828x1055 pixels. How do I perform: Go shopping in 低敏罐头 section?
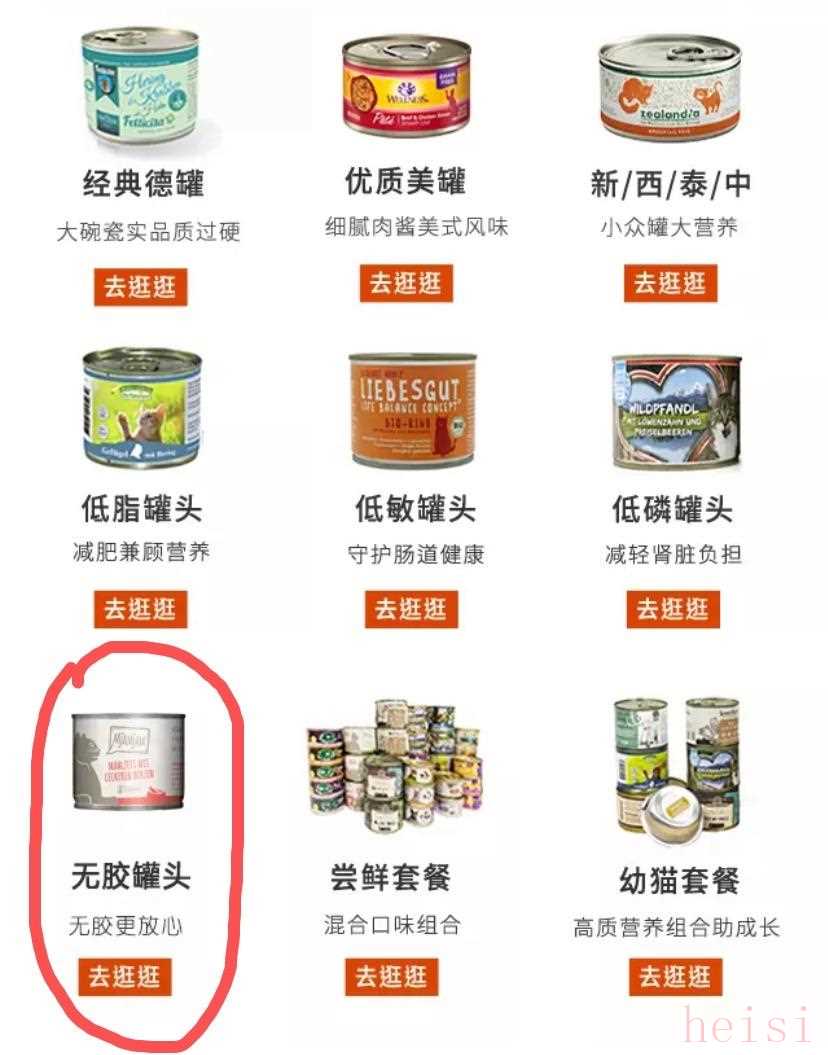click(x=410, y=608)
